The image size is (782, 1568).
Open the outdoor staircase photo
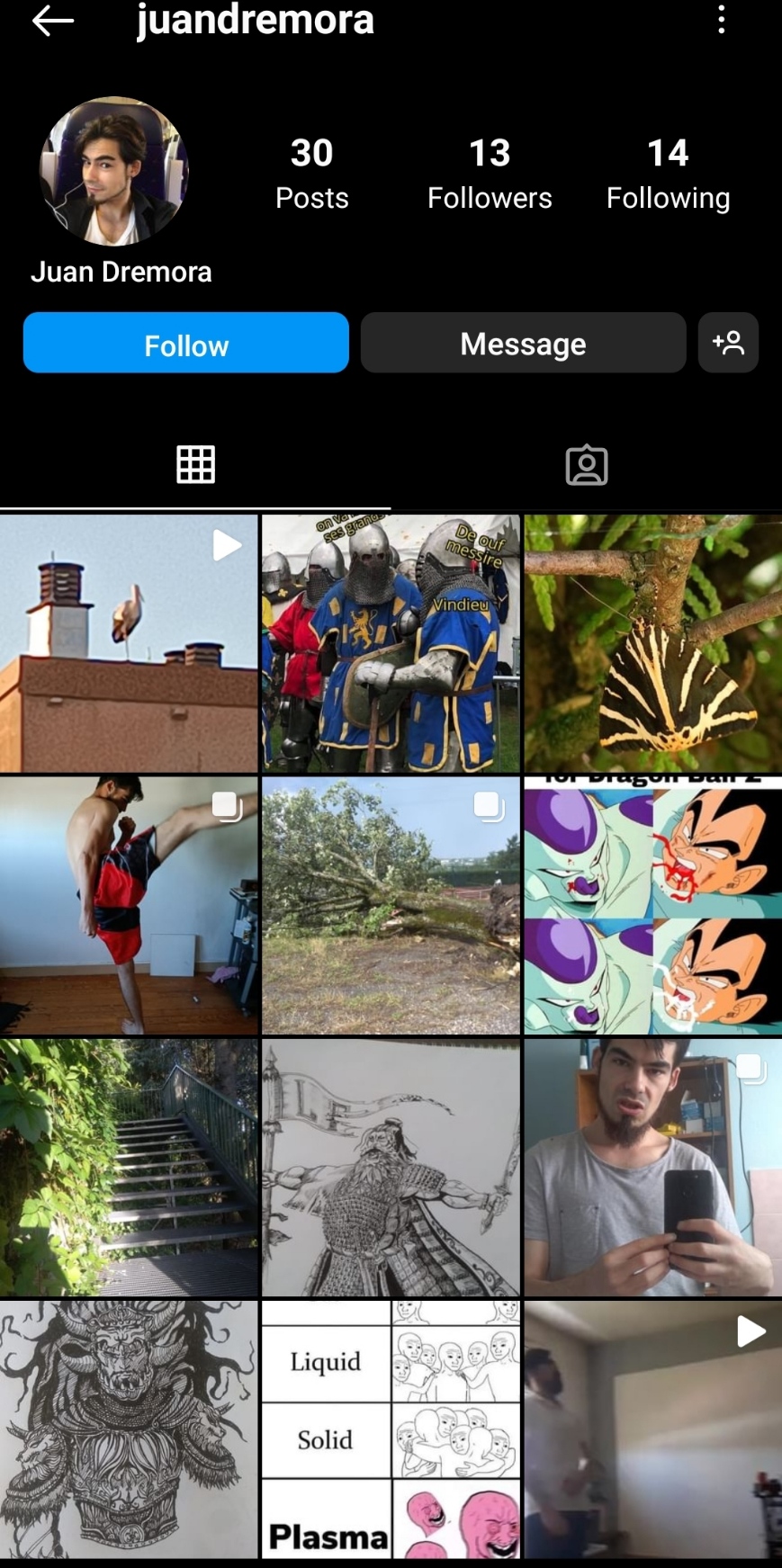click(129, 1168)
